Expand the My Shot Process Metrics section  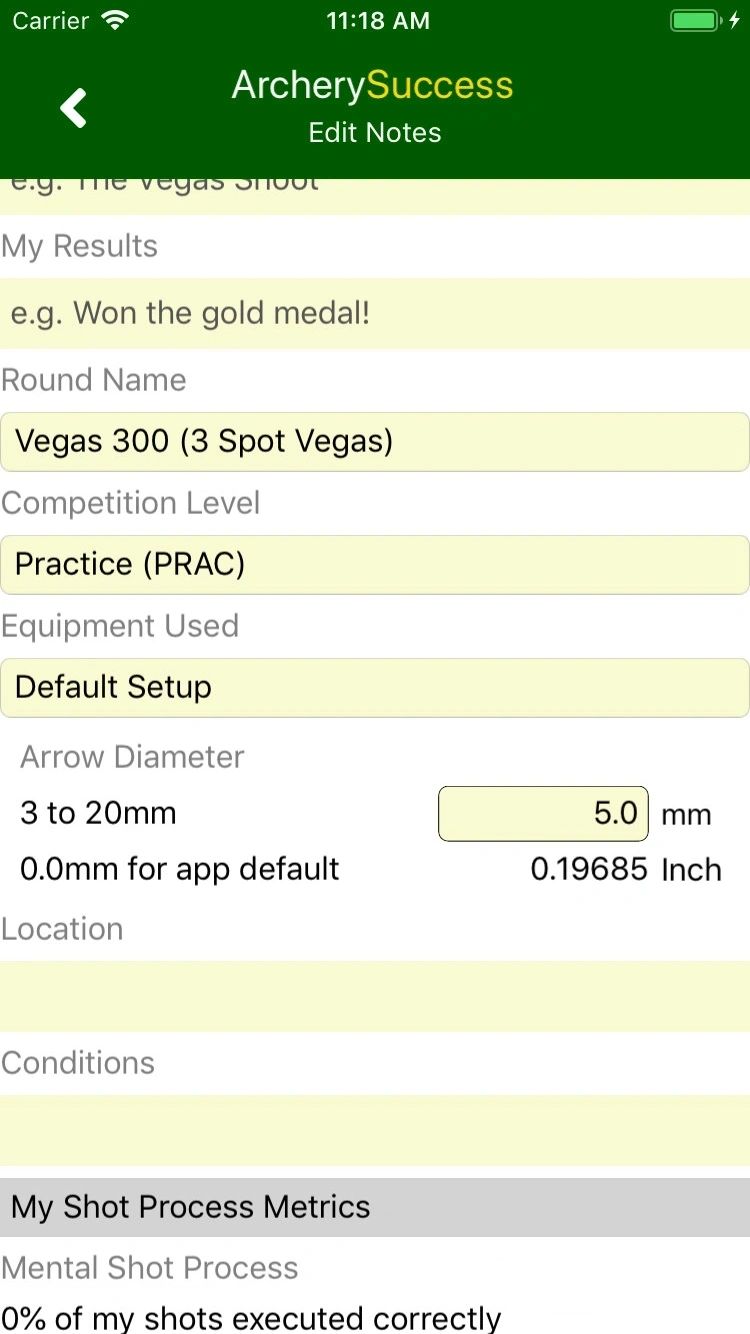pyautogui.click(x=375, y=1206)
